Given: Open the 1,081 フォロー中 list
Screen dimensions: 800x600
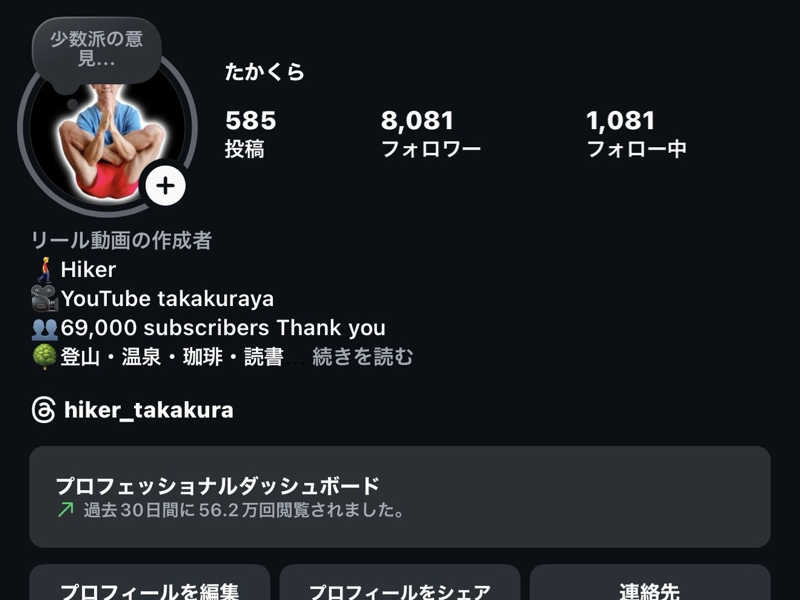Looking at the screenshot, I should [x=635, y=134].
